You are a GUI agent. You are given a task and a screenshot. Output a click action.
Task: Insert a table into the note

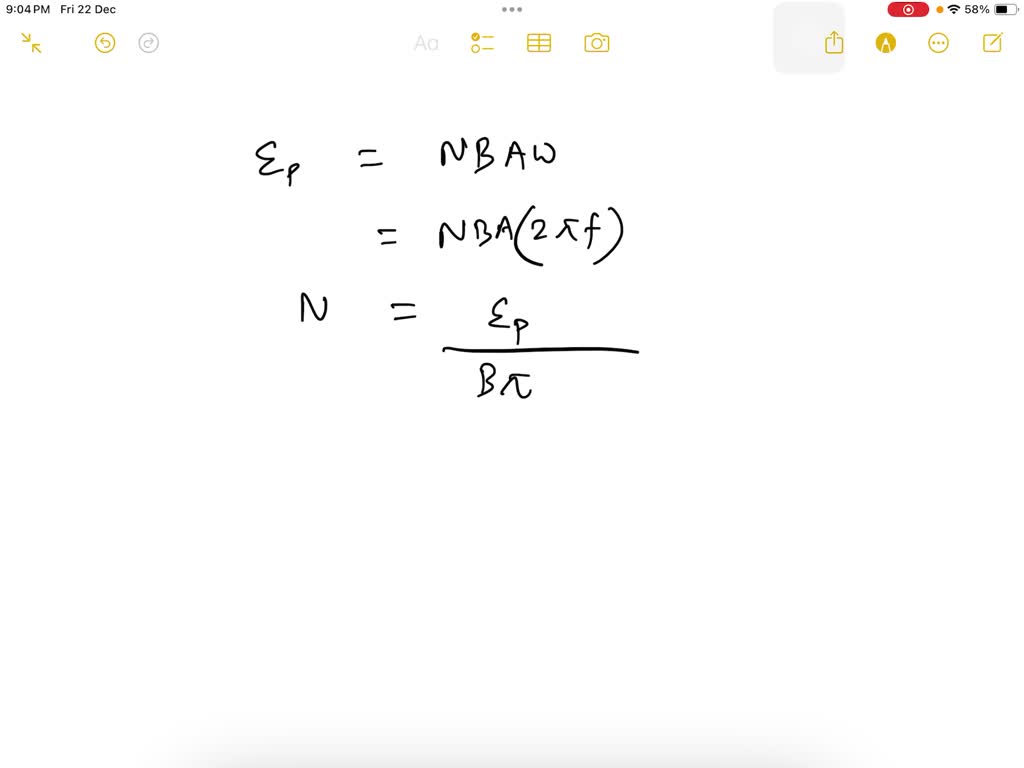click(x=539, y=43)
